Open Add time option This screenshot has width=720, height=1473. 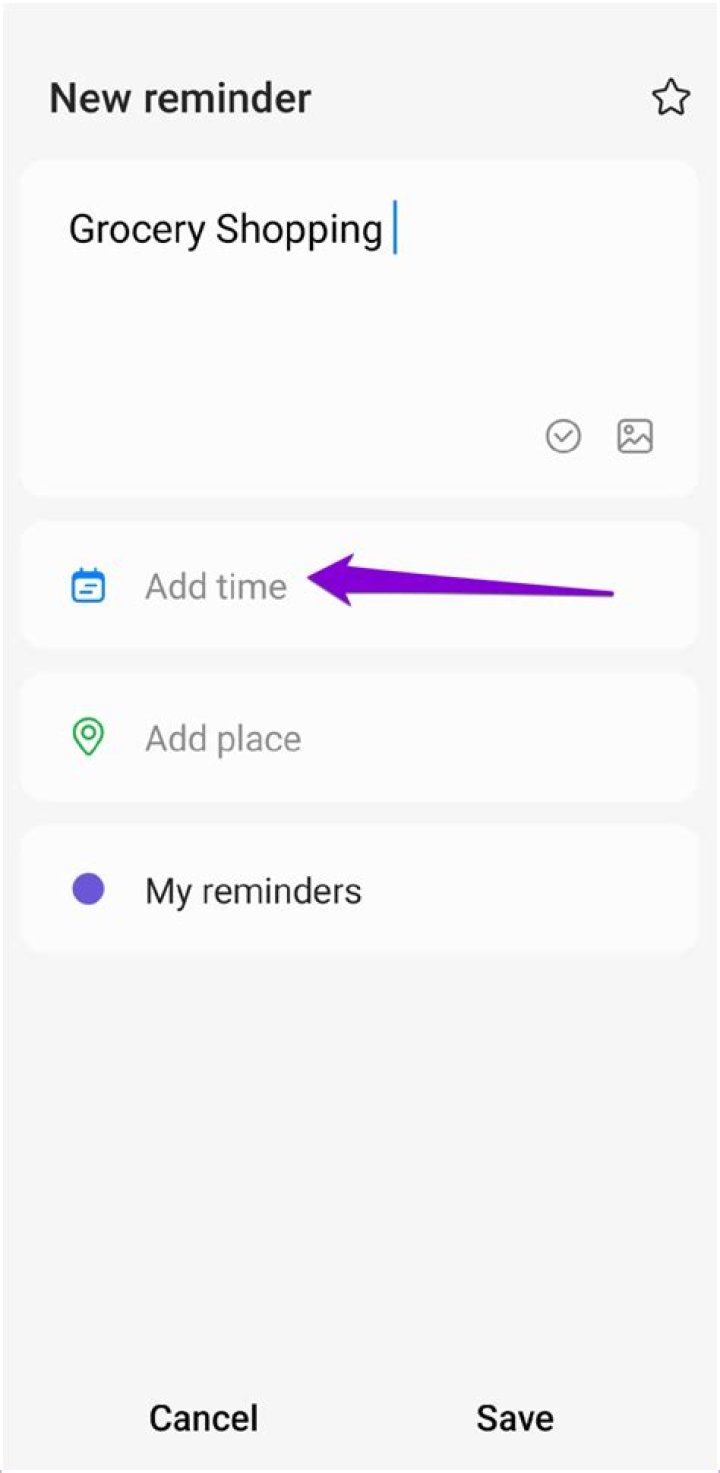(359, 586)
